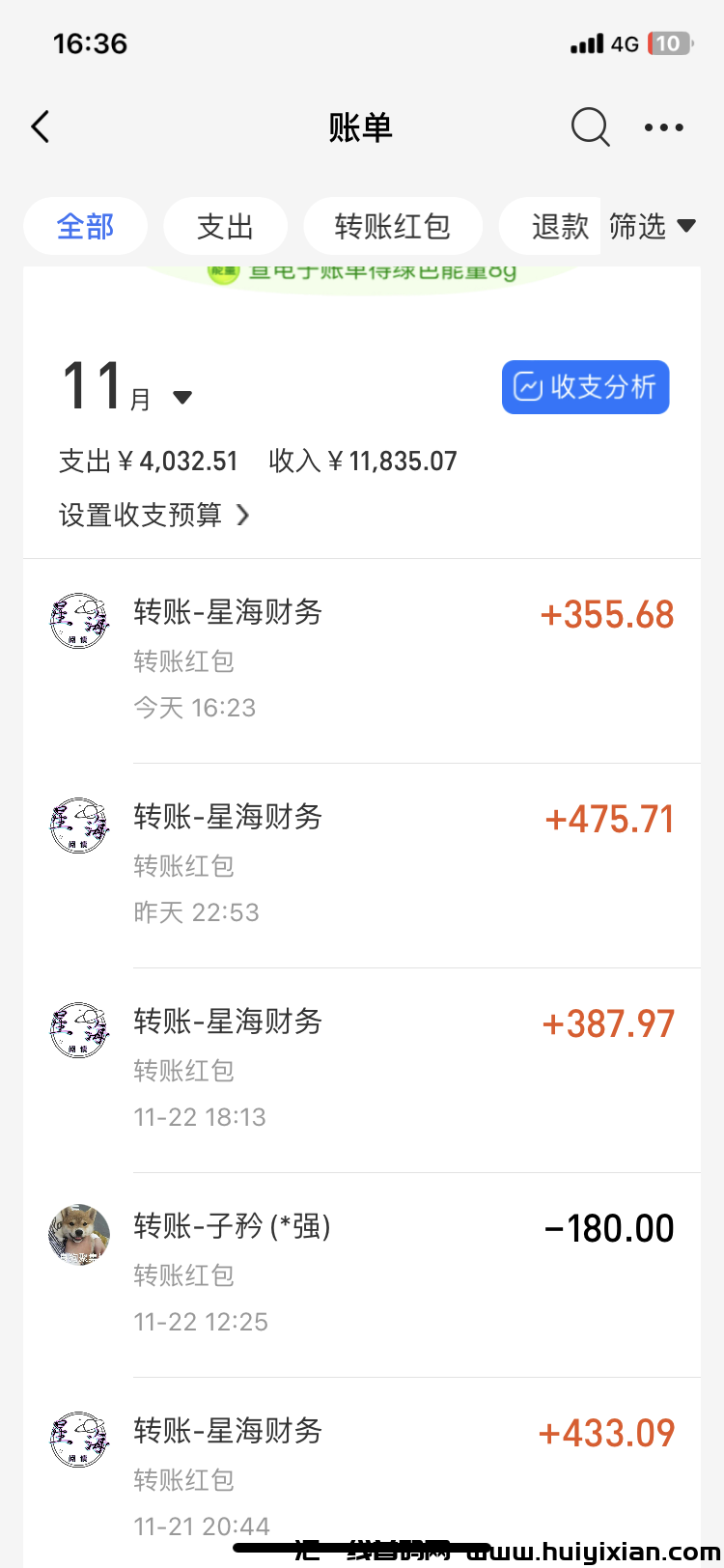Select the 转账红包 filter tab
The width and height of the screenshot is (724, 1568).
(x=393, y=225)
